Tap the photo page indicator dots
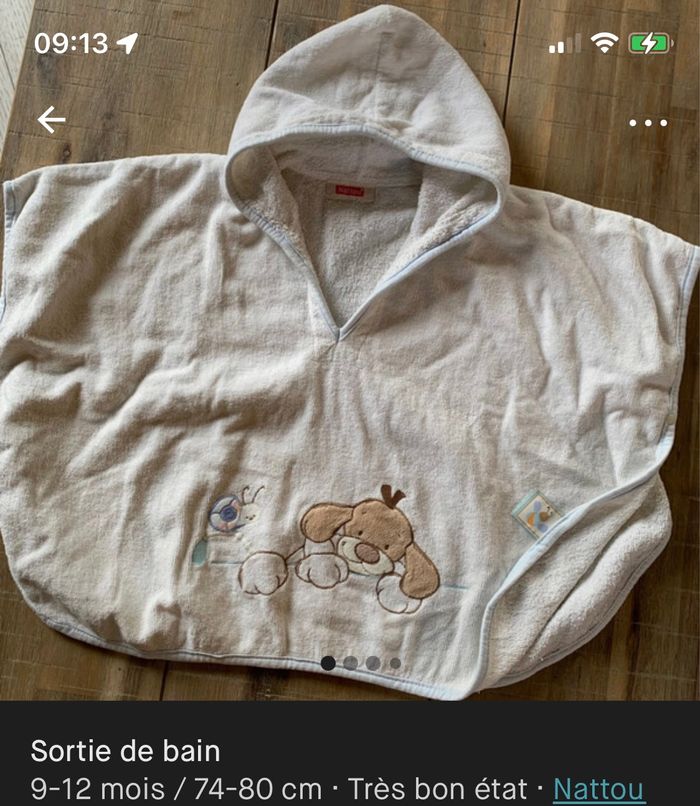Image resolution: width=700 pixels, height=806 pixels. (x=361, y=663)
